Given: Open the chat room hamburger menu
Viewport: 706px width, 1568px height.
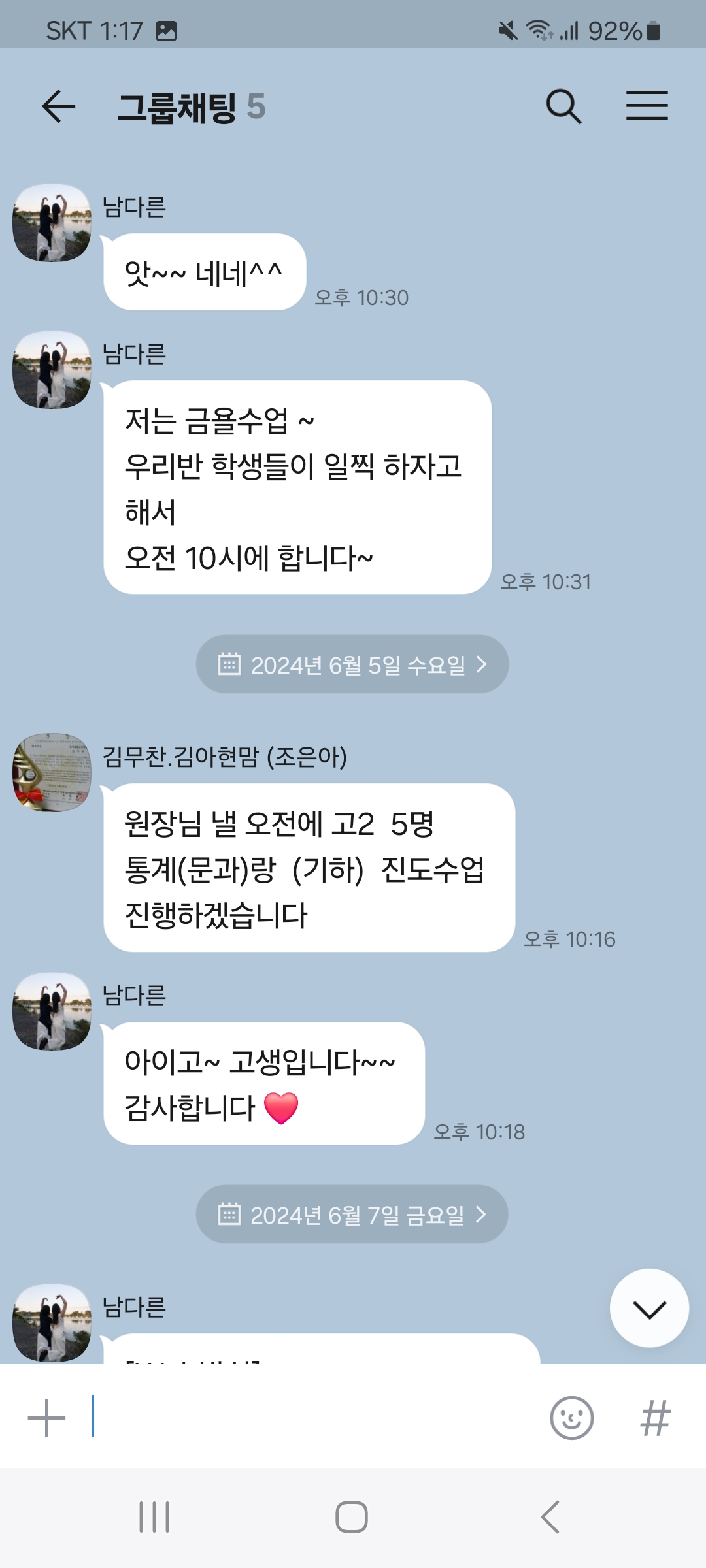Looking at the screenshot, I should click(647, 106).
